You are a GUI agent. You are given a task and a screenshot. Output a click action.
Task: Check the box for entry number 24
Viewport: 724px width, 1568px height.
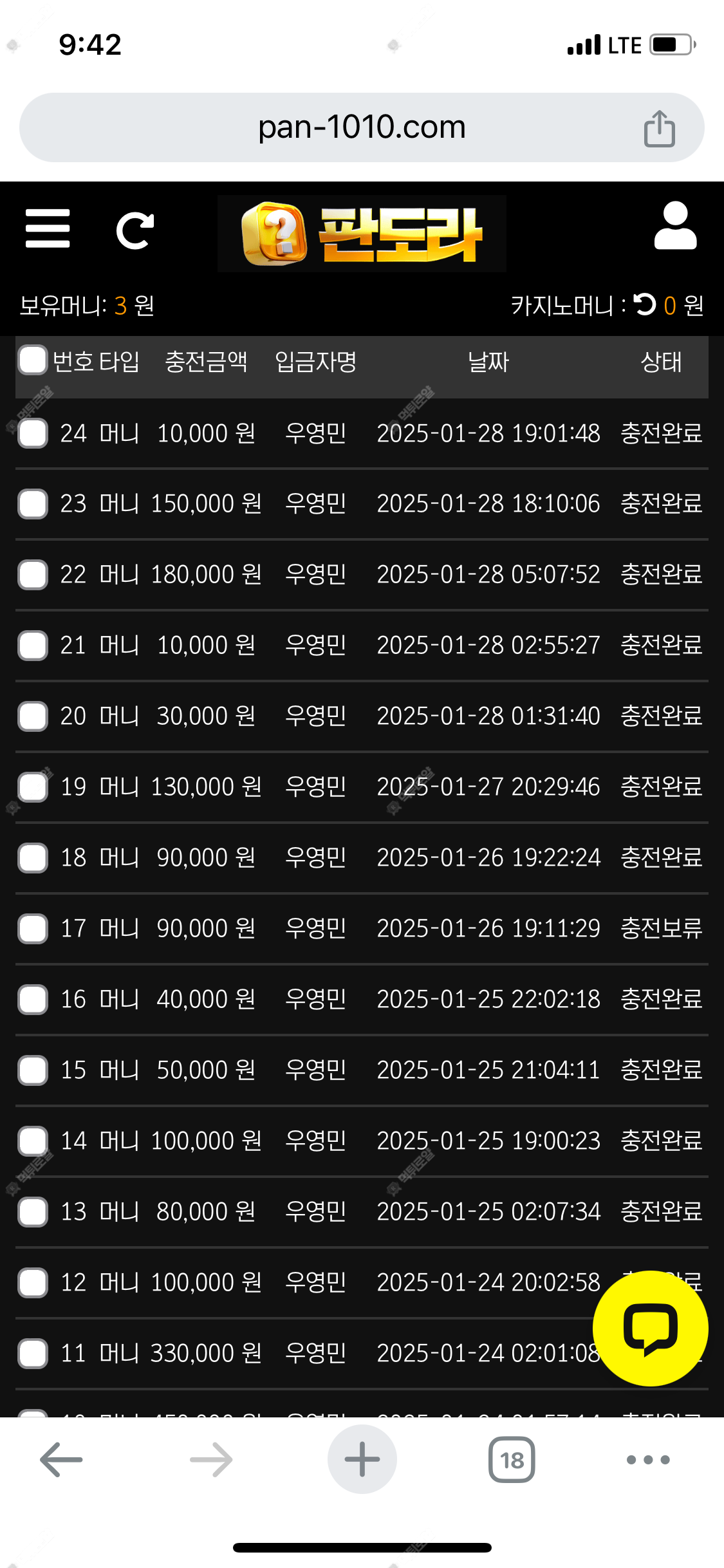point(33,433)
